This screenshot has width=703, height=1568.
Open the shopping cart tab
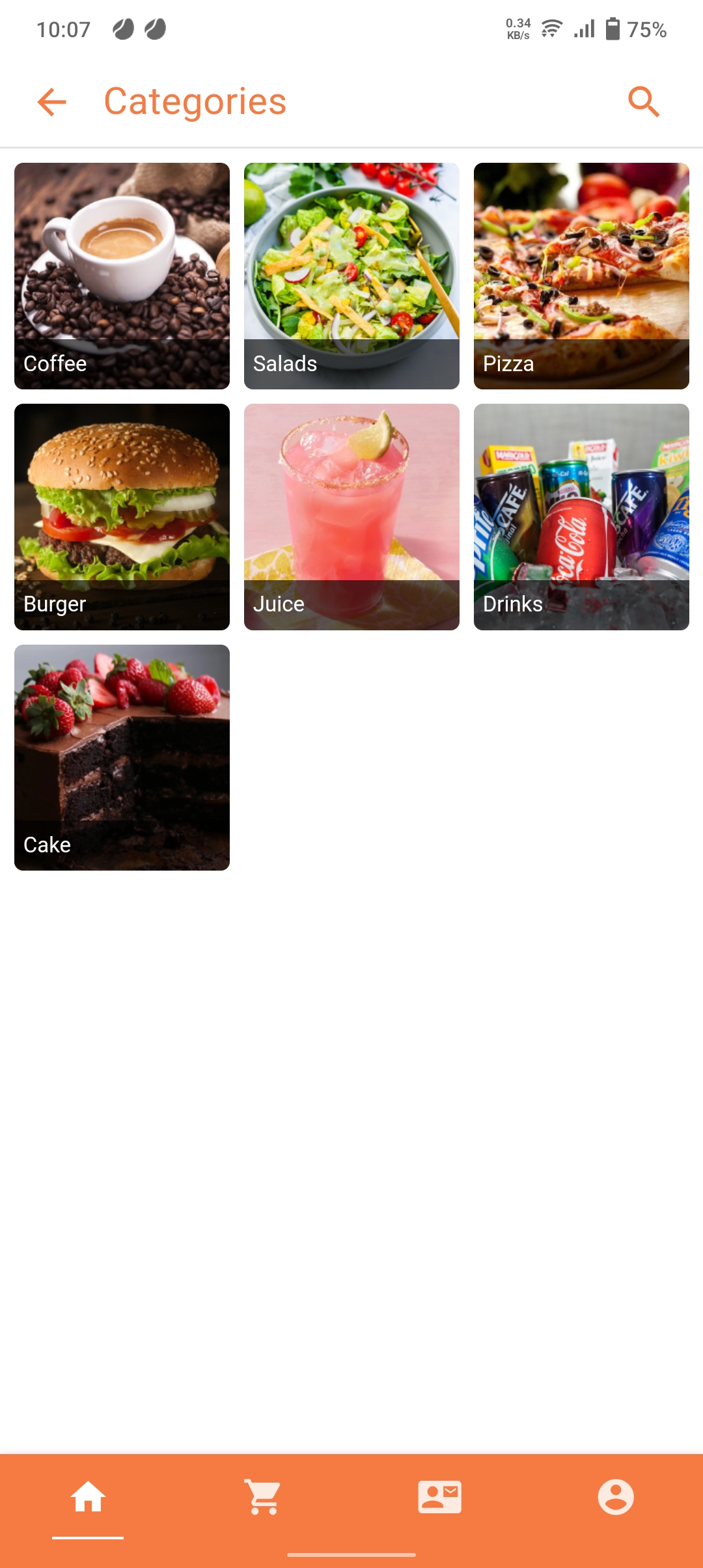click(264, 1496)
